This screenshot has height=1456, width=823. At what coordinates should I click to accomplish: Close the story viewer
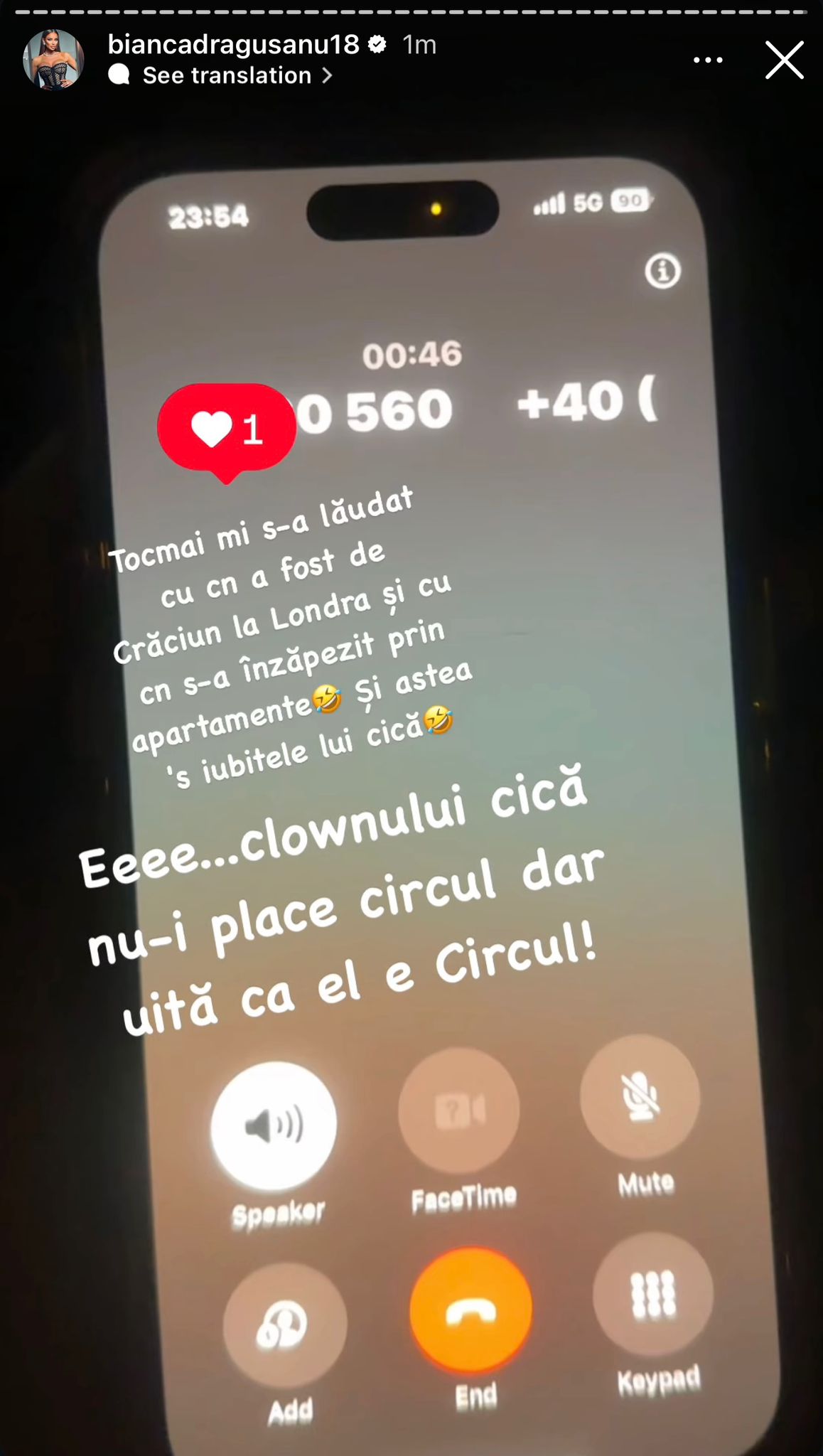(784, 60)
